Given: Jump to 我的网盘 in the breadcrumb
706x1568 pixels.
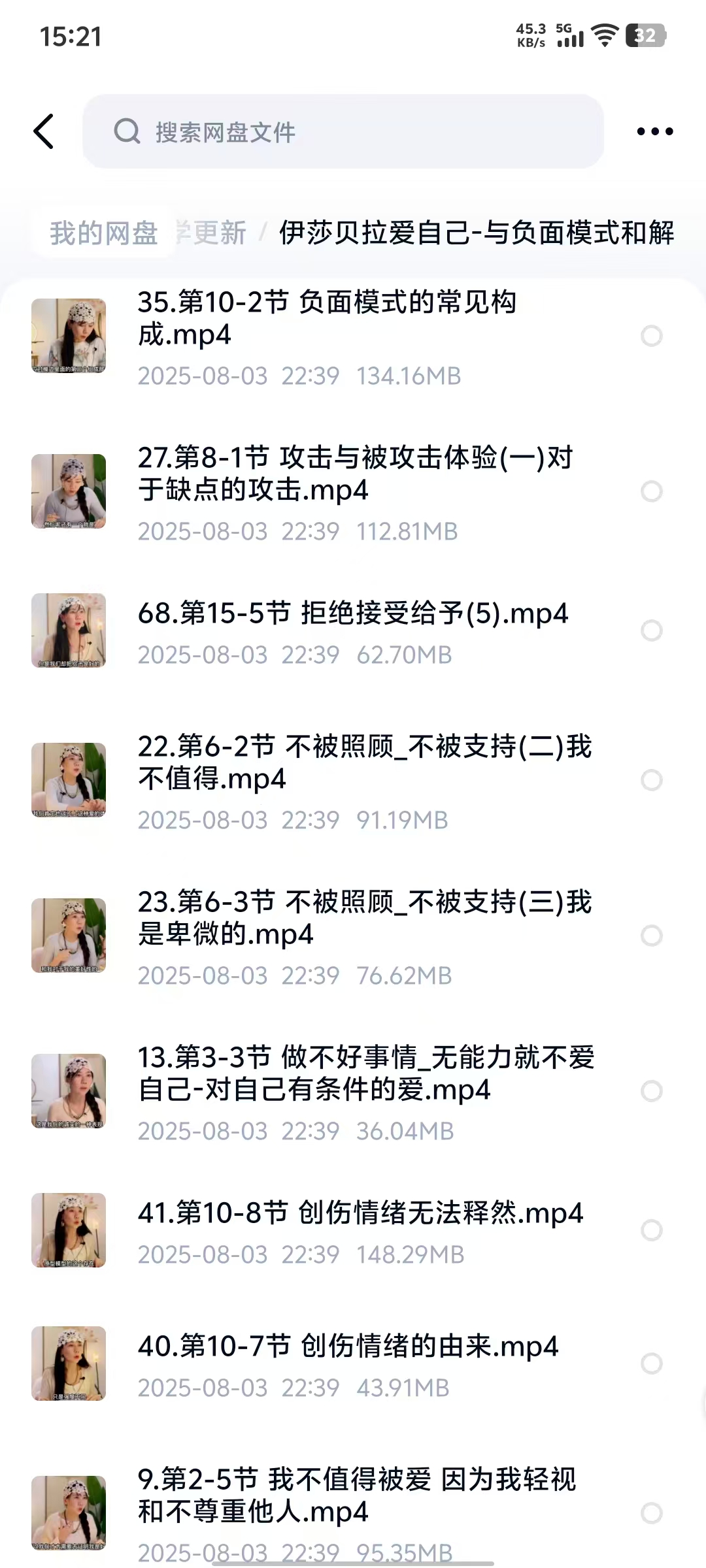Looking at the screenshot, I should click(x=103, y=233).
